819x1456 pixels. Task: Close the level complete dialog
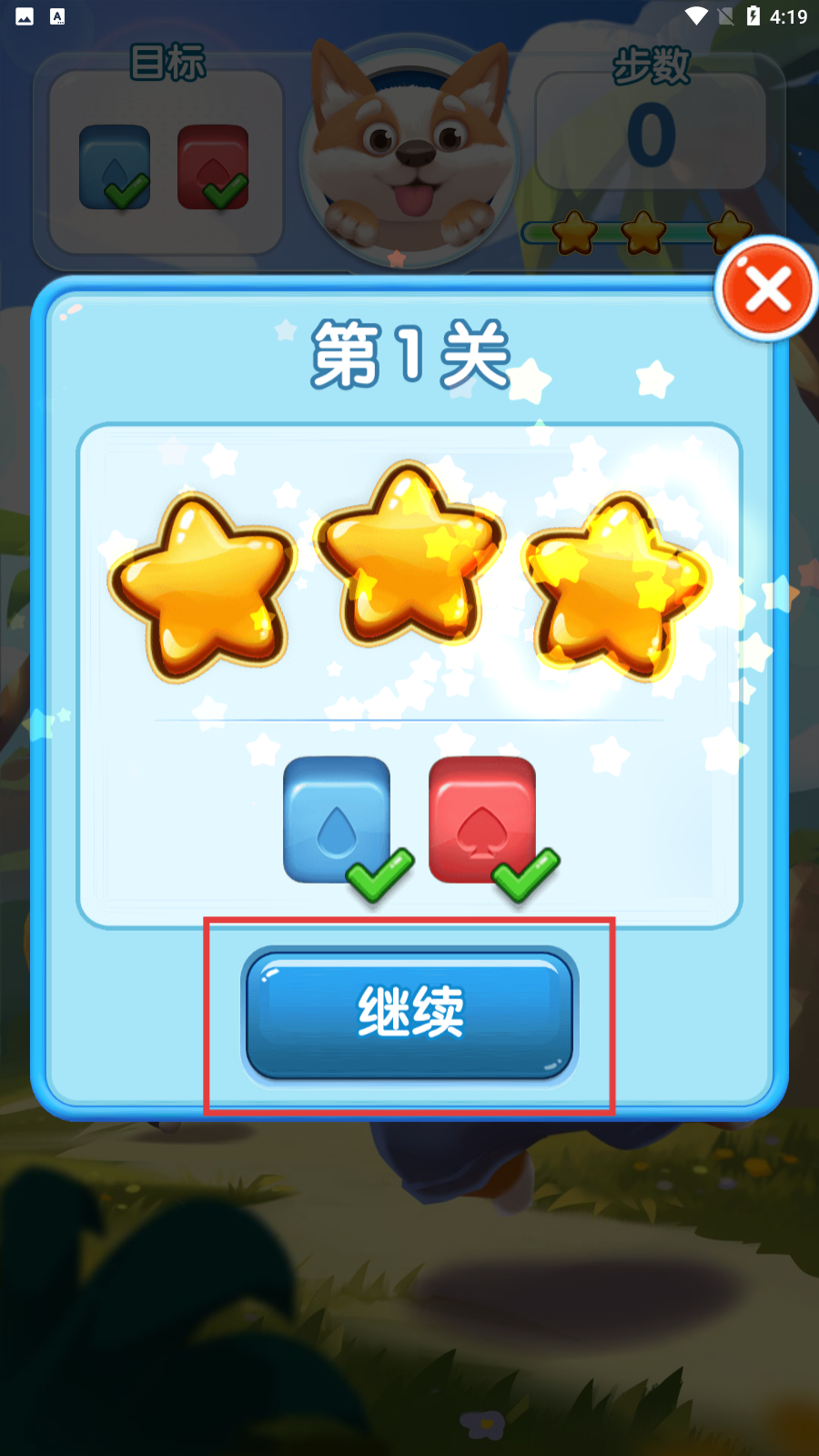[767, 289]
